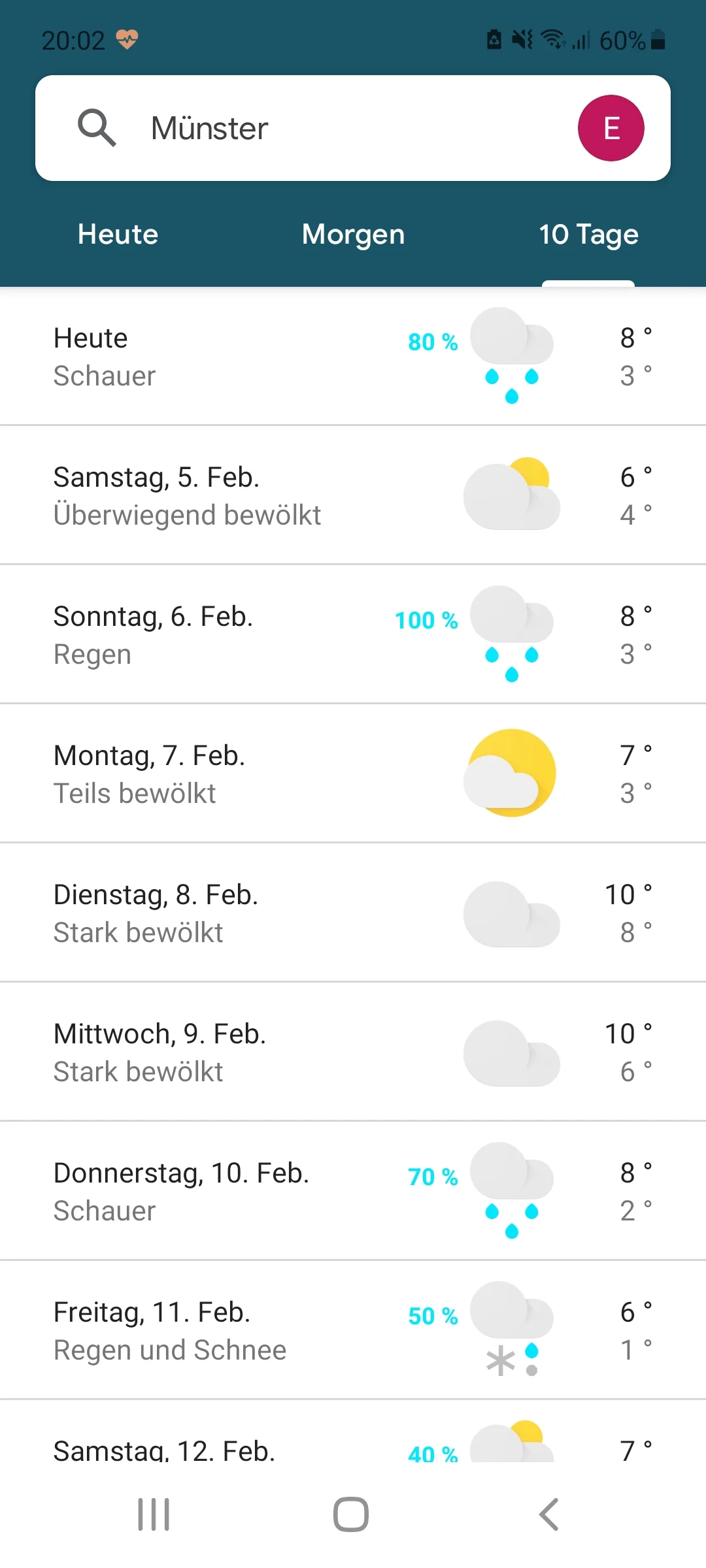Tap the rain cloud icon for Sonntag, 6. Feb.

point(513,634)
